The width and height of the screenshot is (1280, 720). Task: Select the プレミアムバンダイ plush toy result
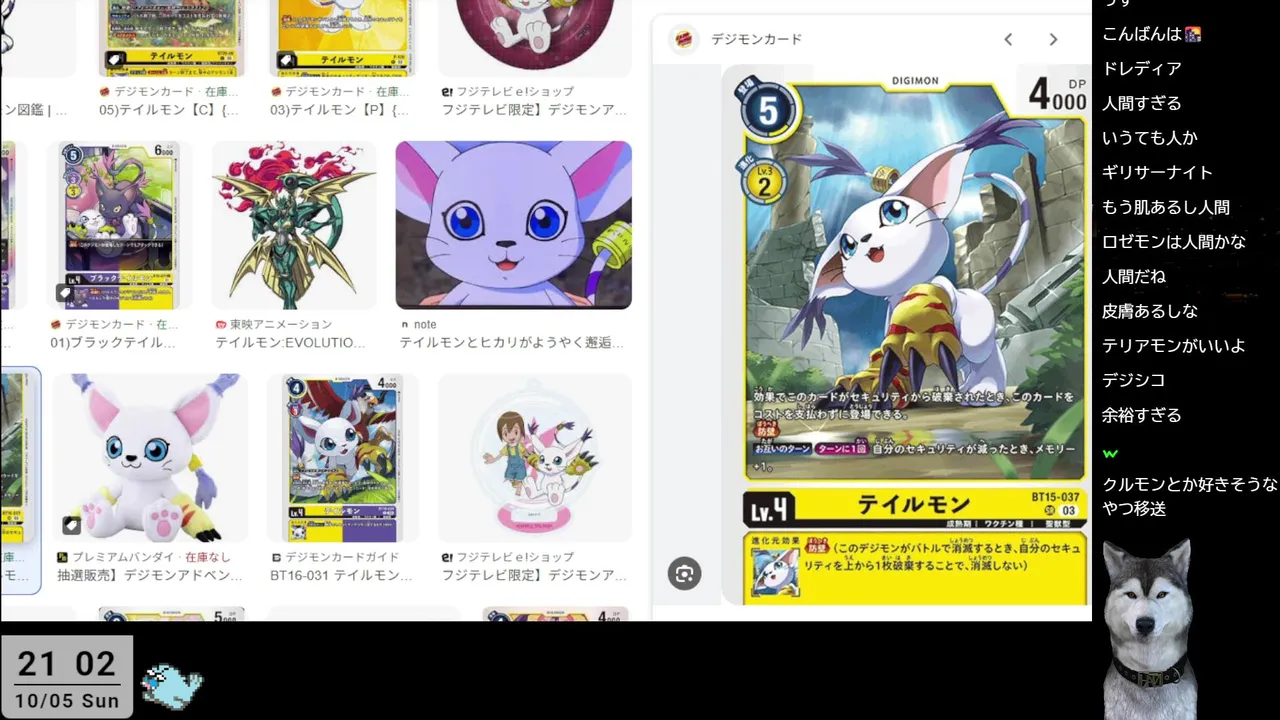[x=150, y=457]
